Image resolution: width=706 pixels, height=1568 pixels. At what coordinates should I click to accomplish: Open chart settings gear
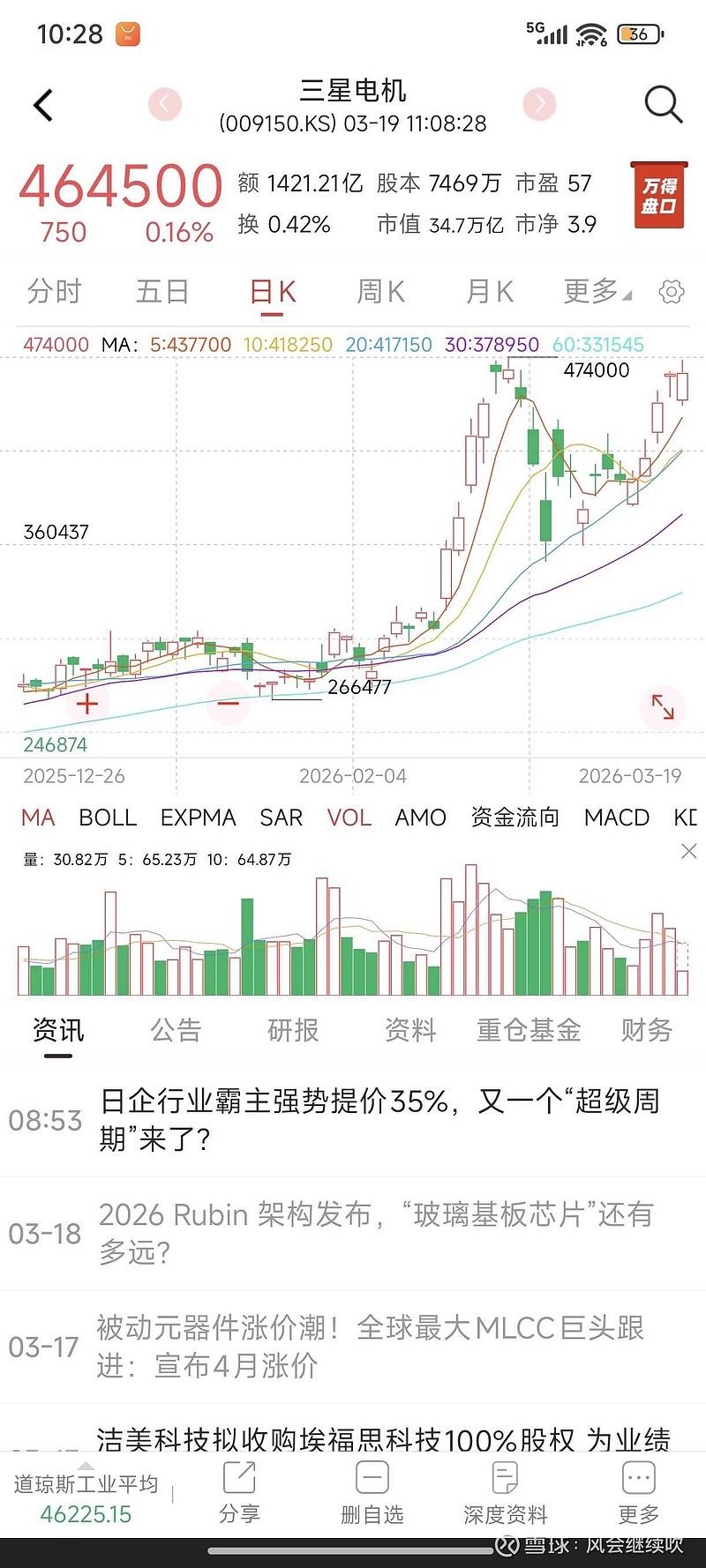tap(672, 292)
